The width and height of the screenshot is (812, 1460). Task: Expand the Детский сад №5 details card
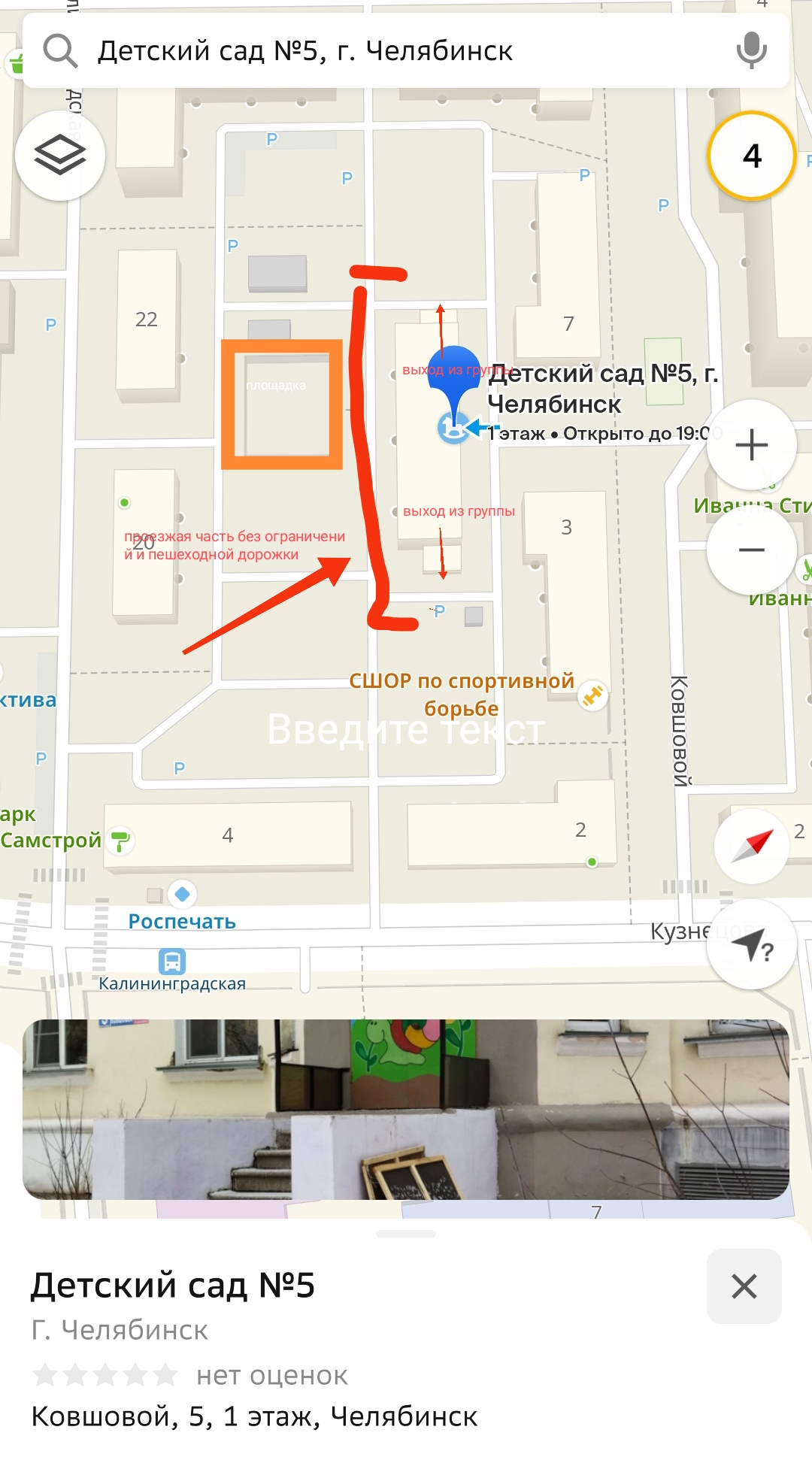(406, 1234)
